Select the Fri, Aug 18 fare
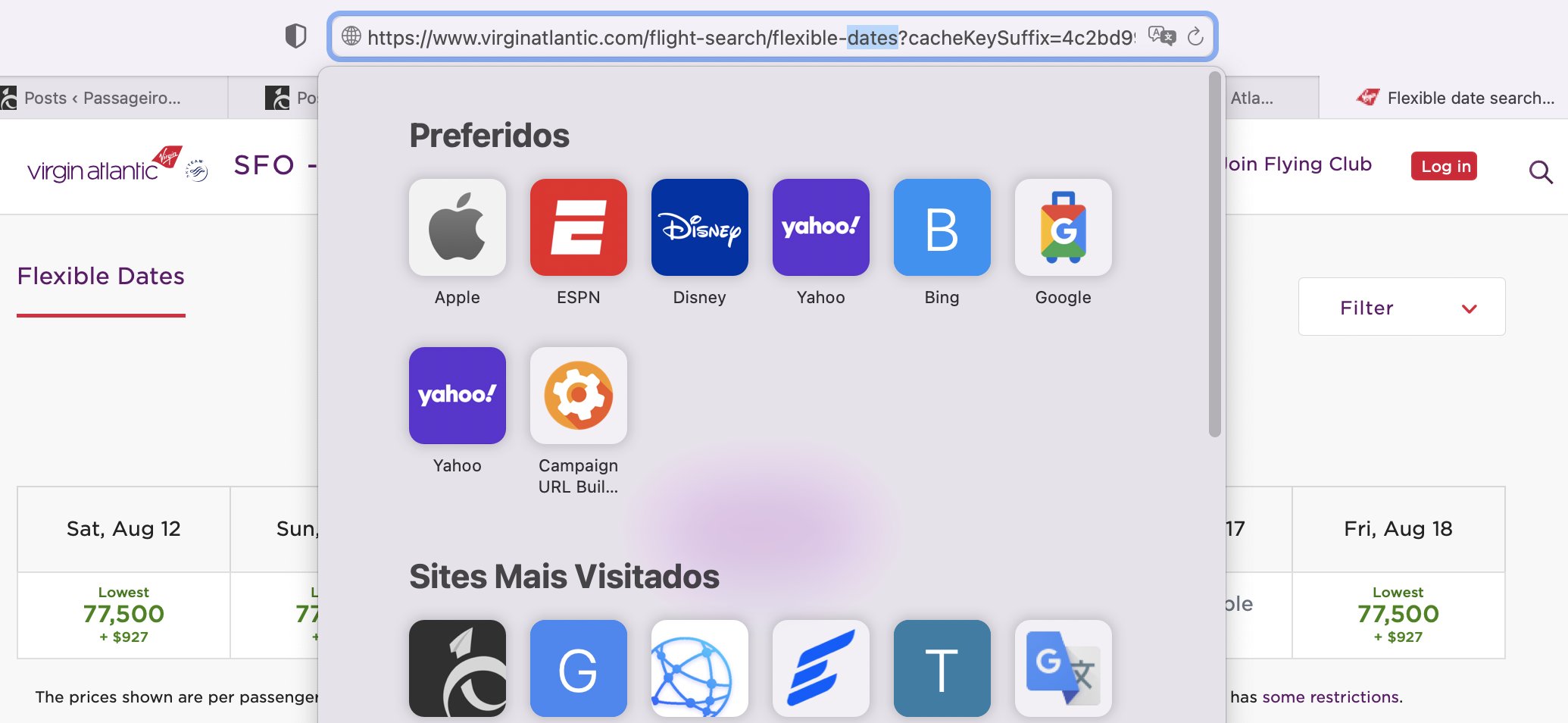This screenshot has width=1568, height=723. tap(1398, 614)
